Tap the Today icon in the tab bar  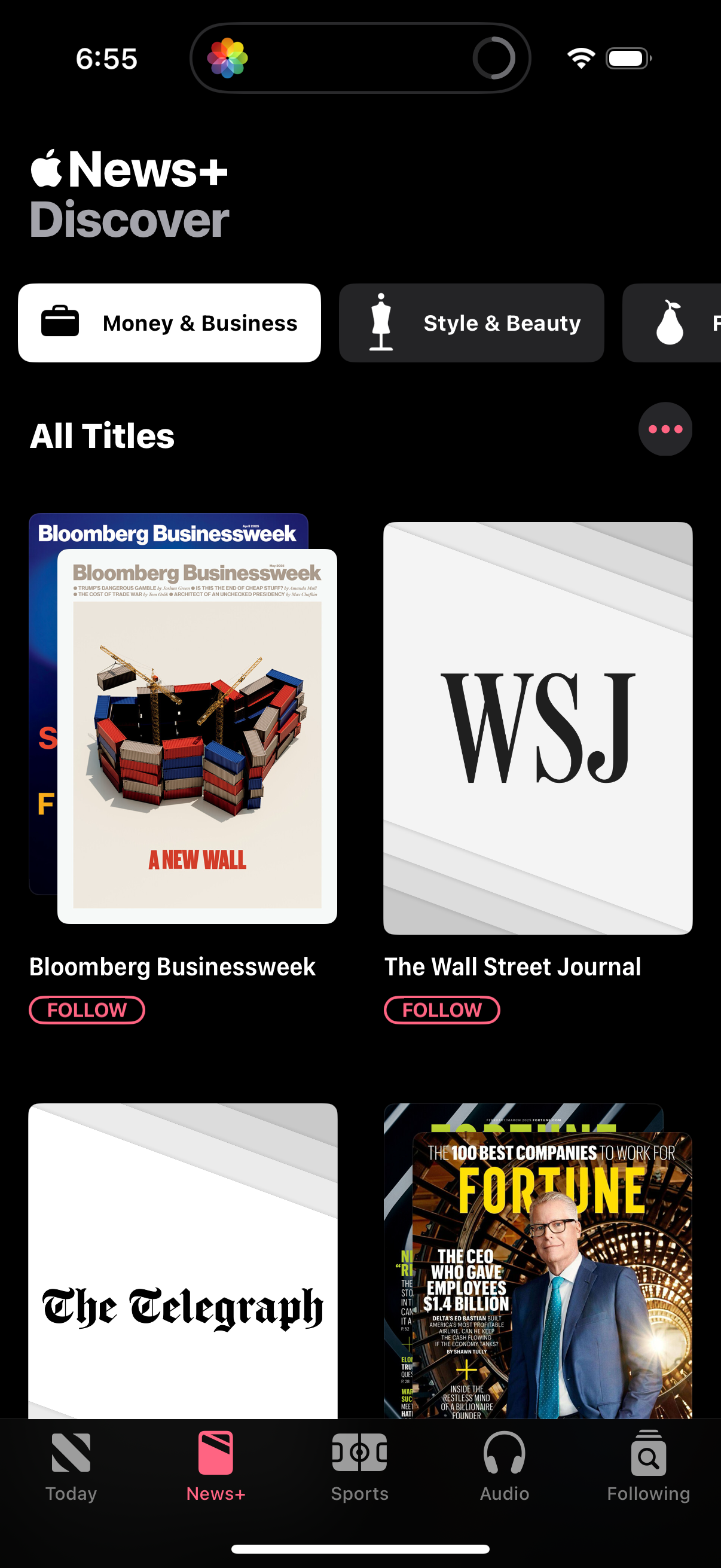click(71, 1455)
